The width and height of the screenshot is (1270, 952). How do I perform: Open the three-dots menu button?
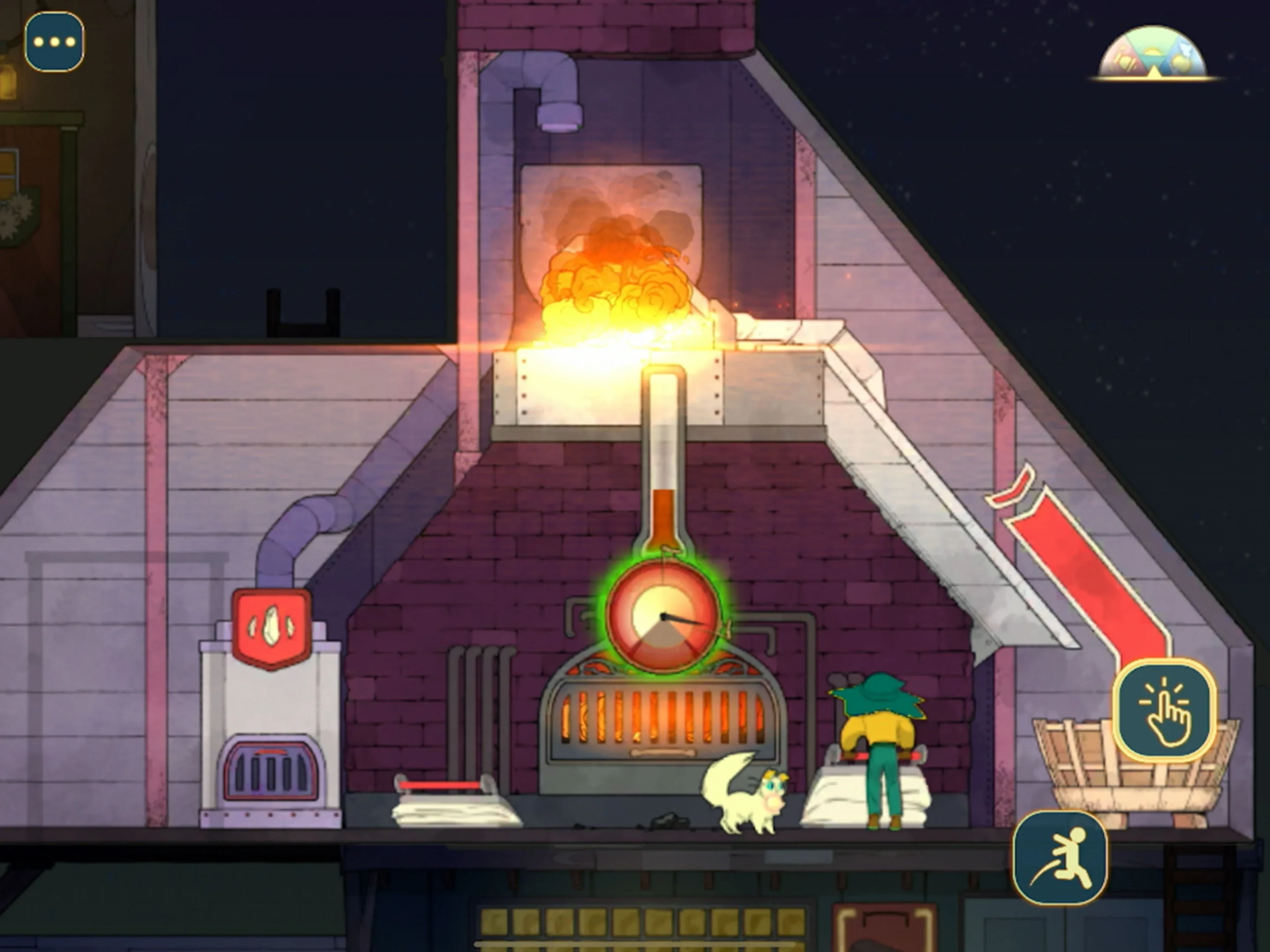click(55, 42)
